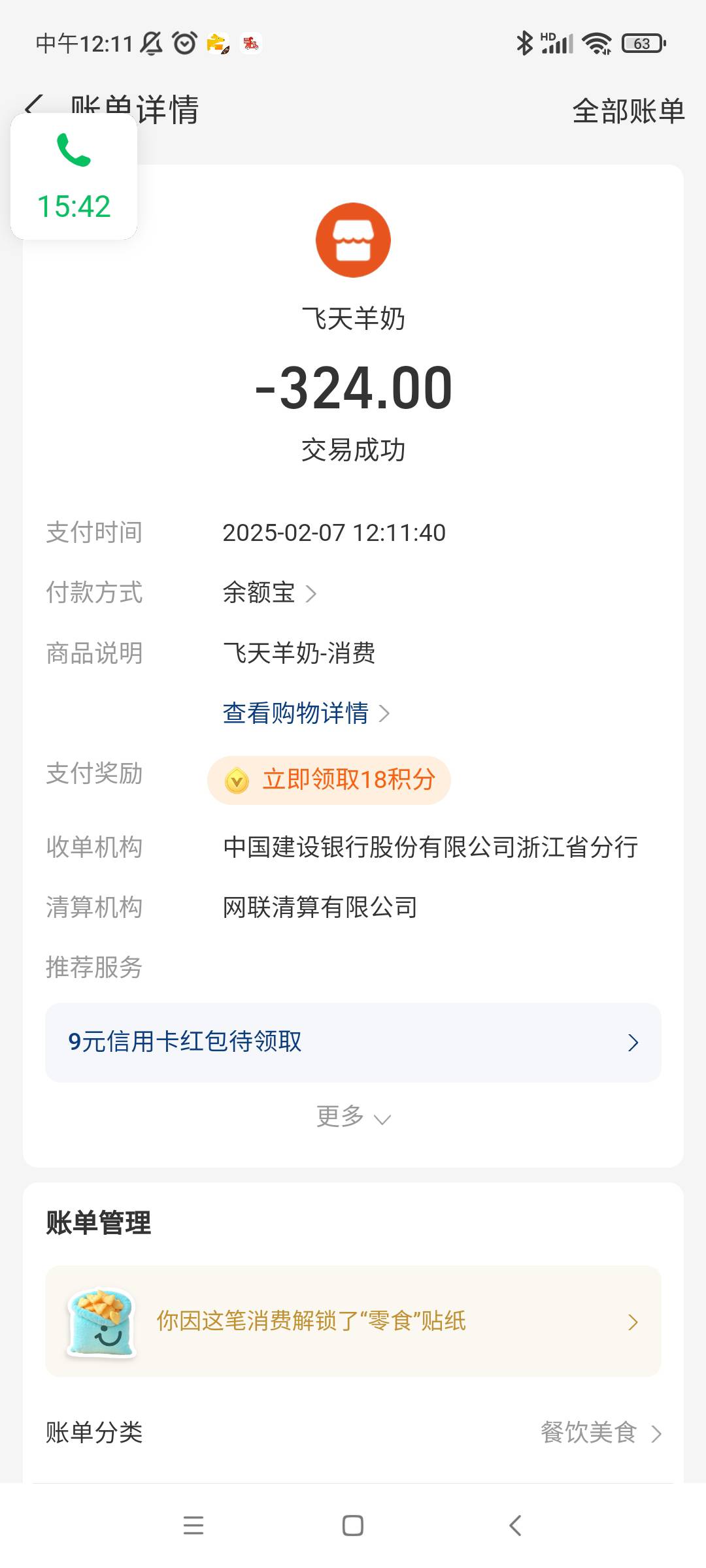706x1568 pixels.
Task: Open the unlocked “零食”贴纸 banner
Action: tap(353, 1322)
